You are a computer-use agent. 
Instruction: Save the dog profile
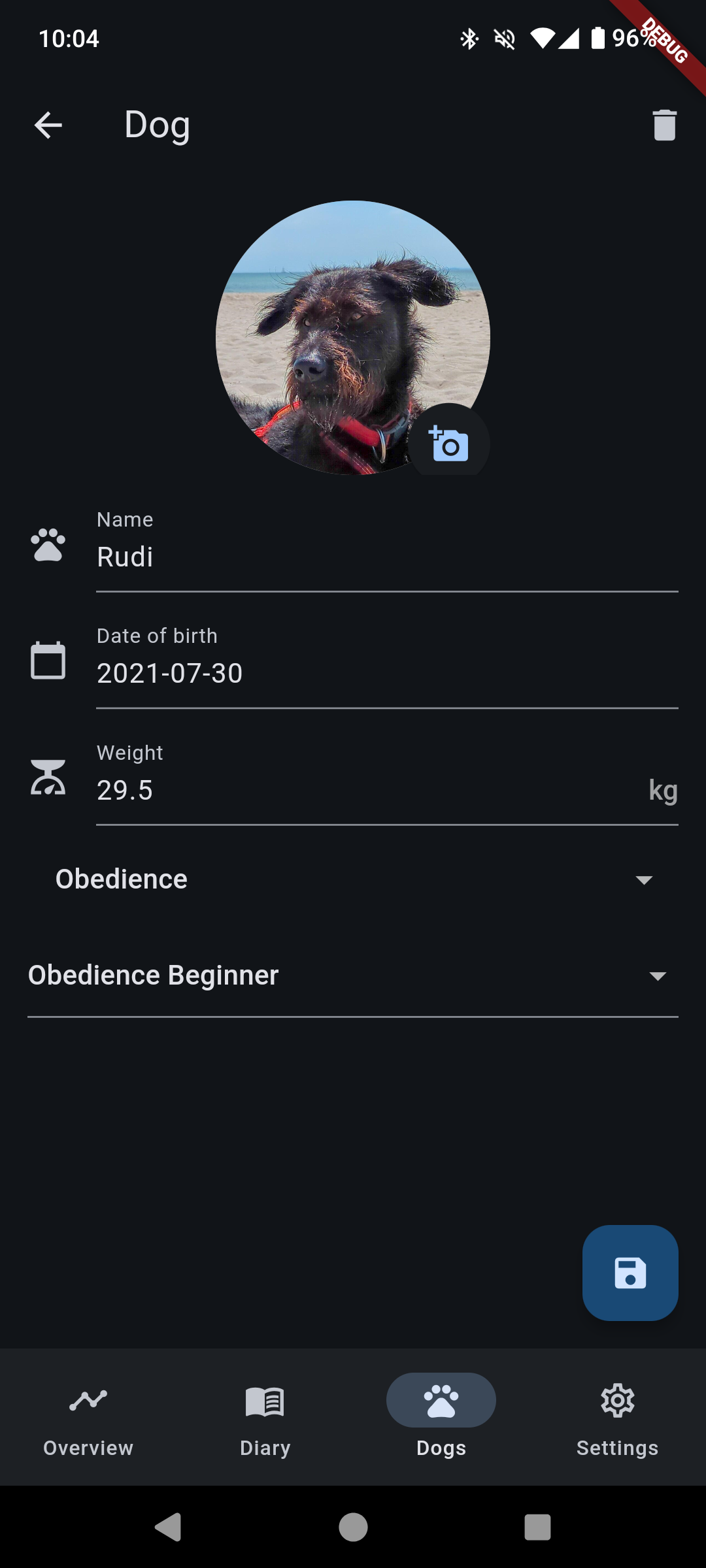coord(630,1273)
